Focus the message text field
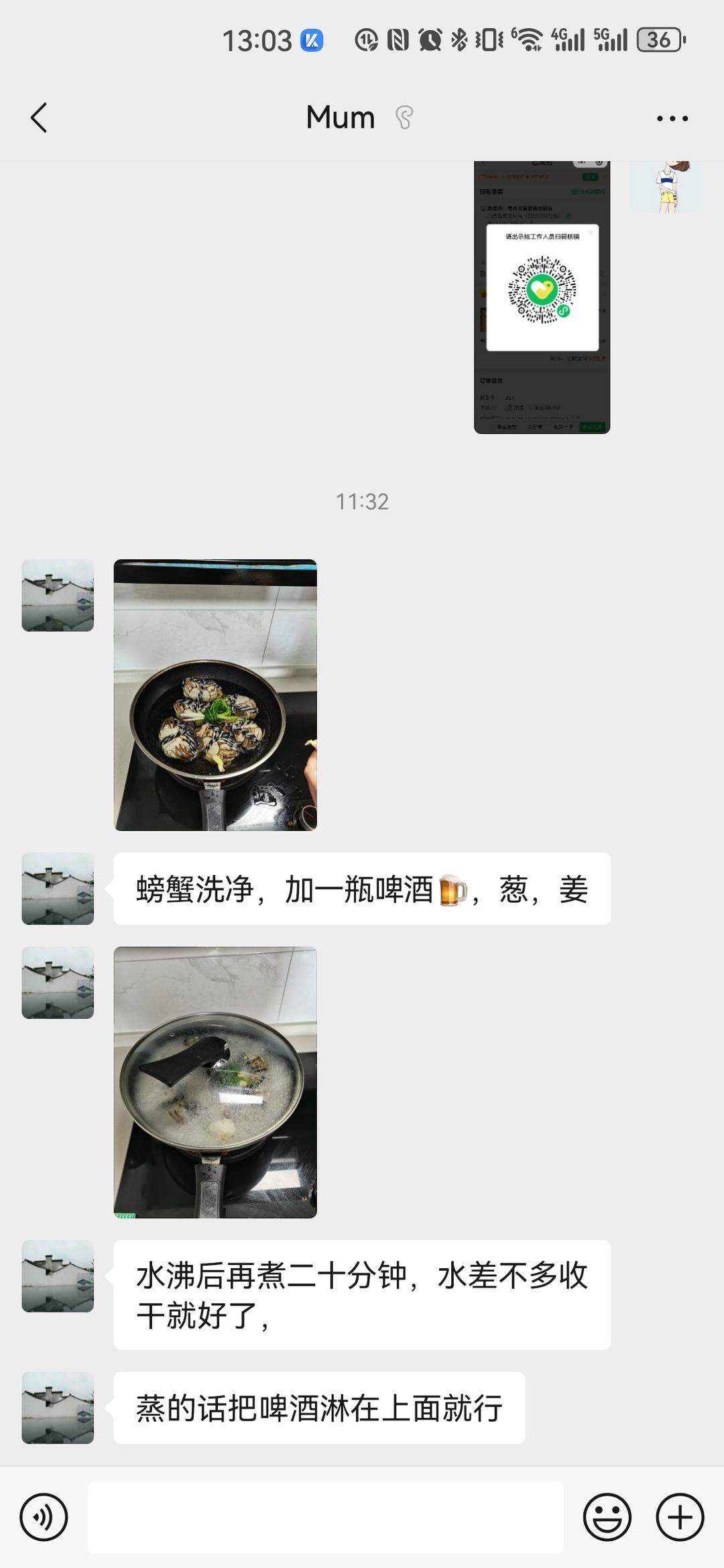Screen dimensions: 724x1568 pos(325,1517)
